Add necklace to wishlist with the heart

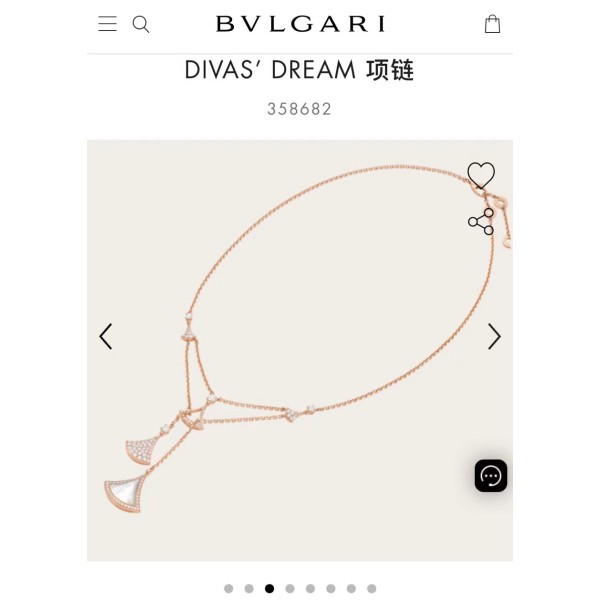coord(481,176)
